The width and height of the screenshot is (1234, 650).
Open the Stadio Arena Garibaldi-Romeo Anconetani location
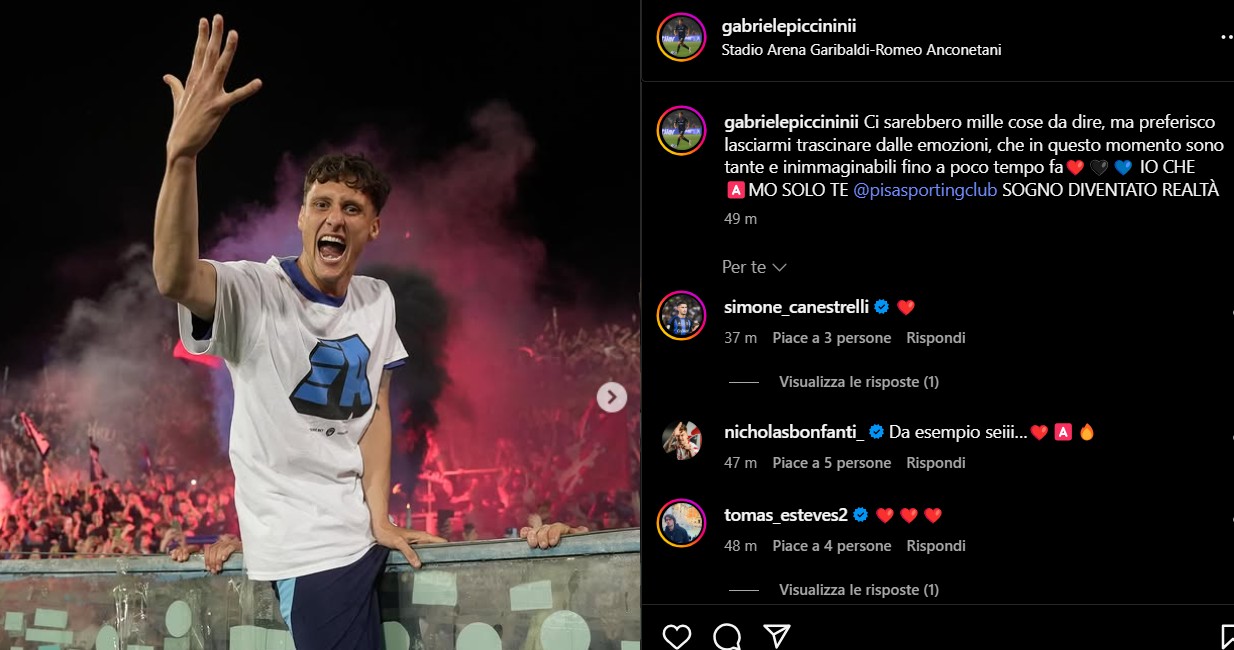pos(861,50)
